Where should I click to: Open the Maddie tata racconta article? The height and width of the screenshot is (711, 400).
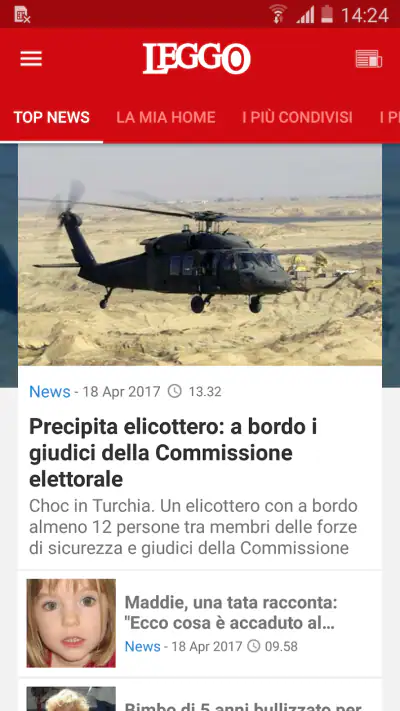click(200, 623)
